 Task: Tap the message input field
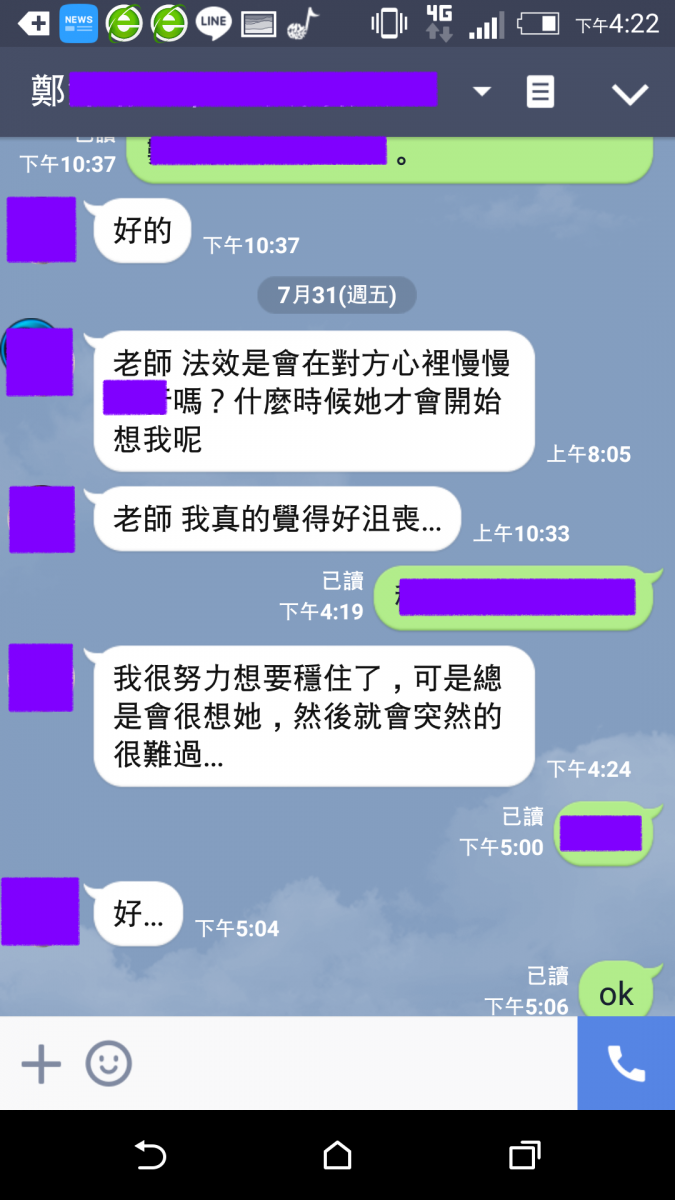click(350, 1064)
